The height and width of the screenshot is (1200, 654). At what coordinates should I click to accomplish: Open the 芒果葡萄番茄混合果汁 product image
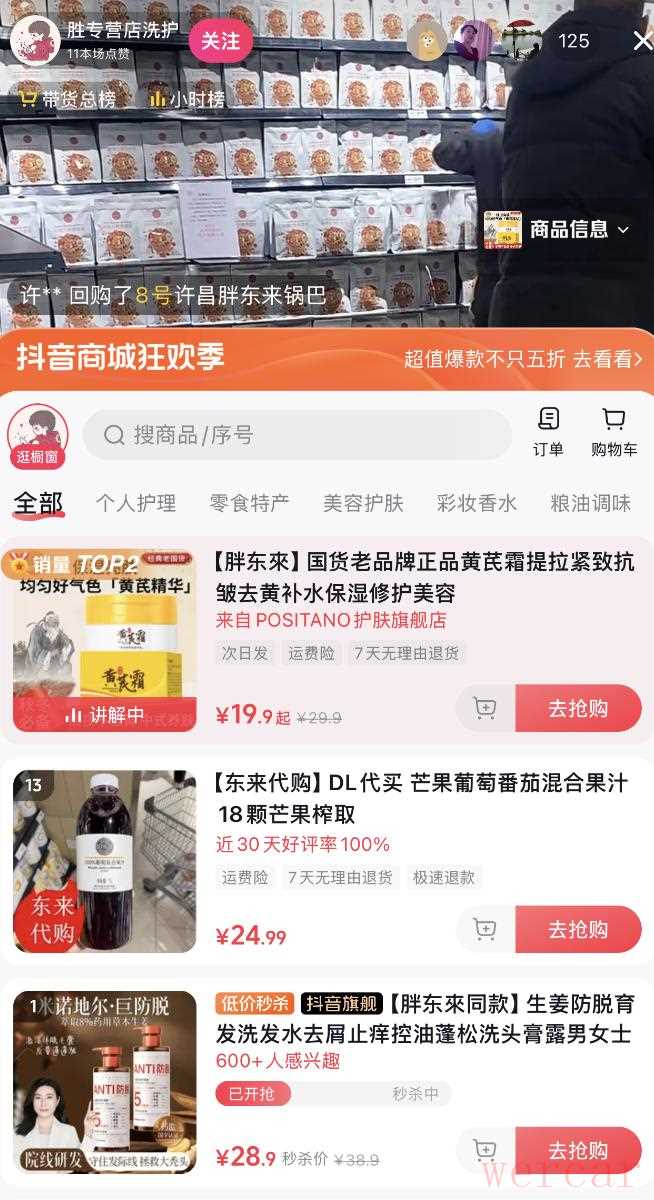(x=105, y=861)
